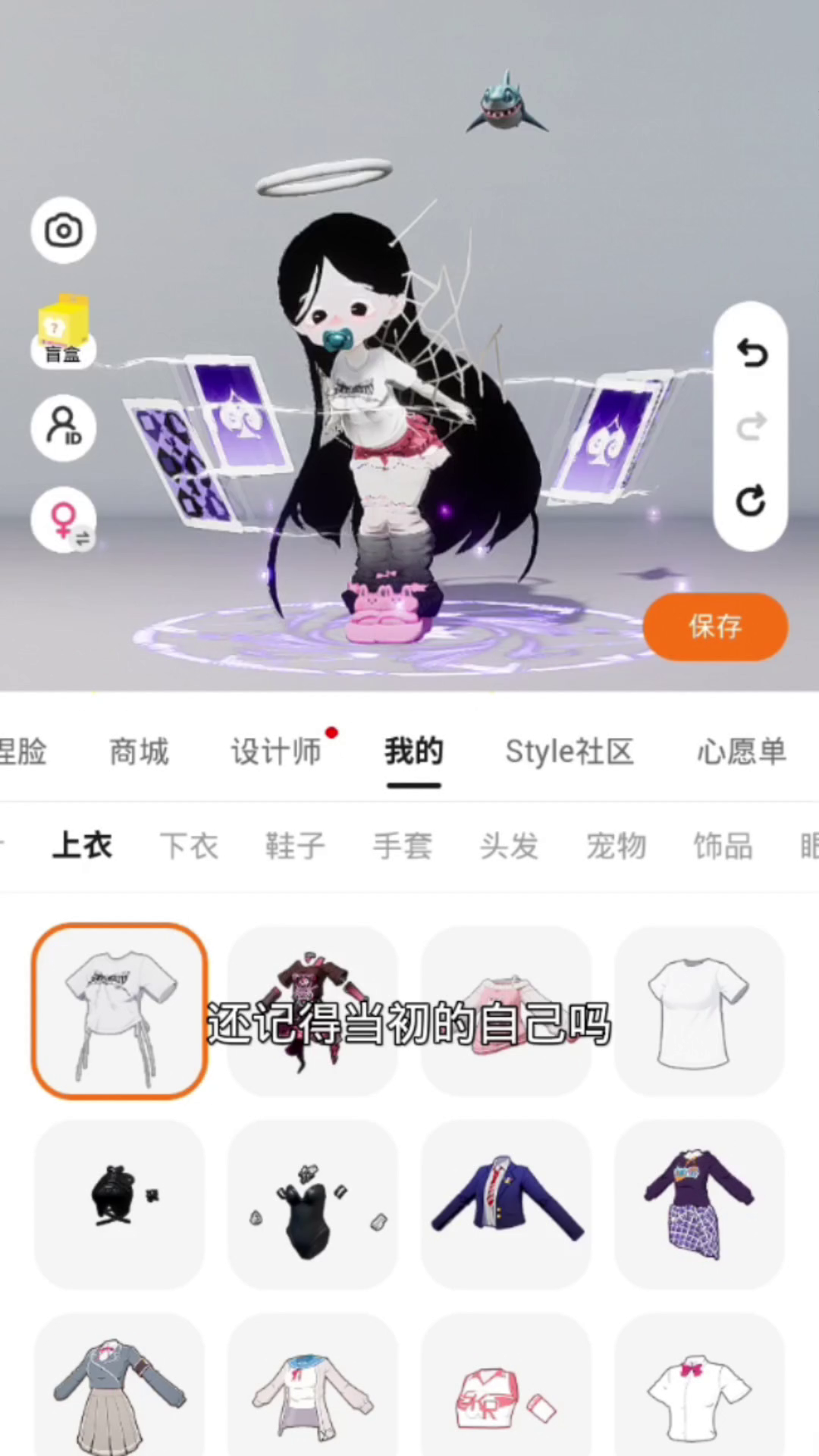
Task: Open the 心愿单 wishlist tab
Action: [741, 752]
